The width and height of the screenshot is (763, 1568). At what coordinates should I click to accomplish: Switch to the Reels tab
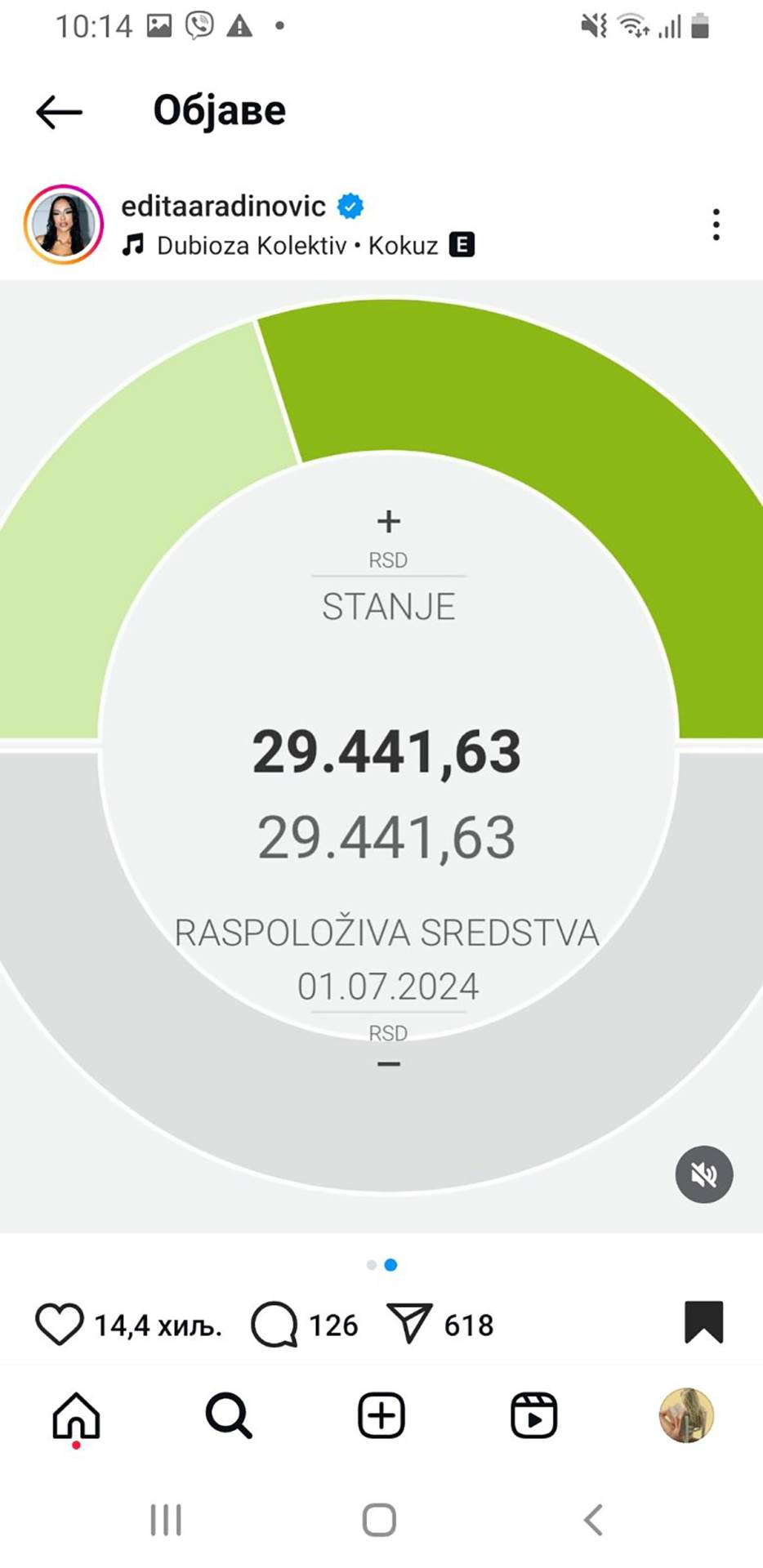point(533,1415)
